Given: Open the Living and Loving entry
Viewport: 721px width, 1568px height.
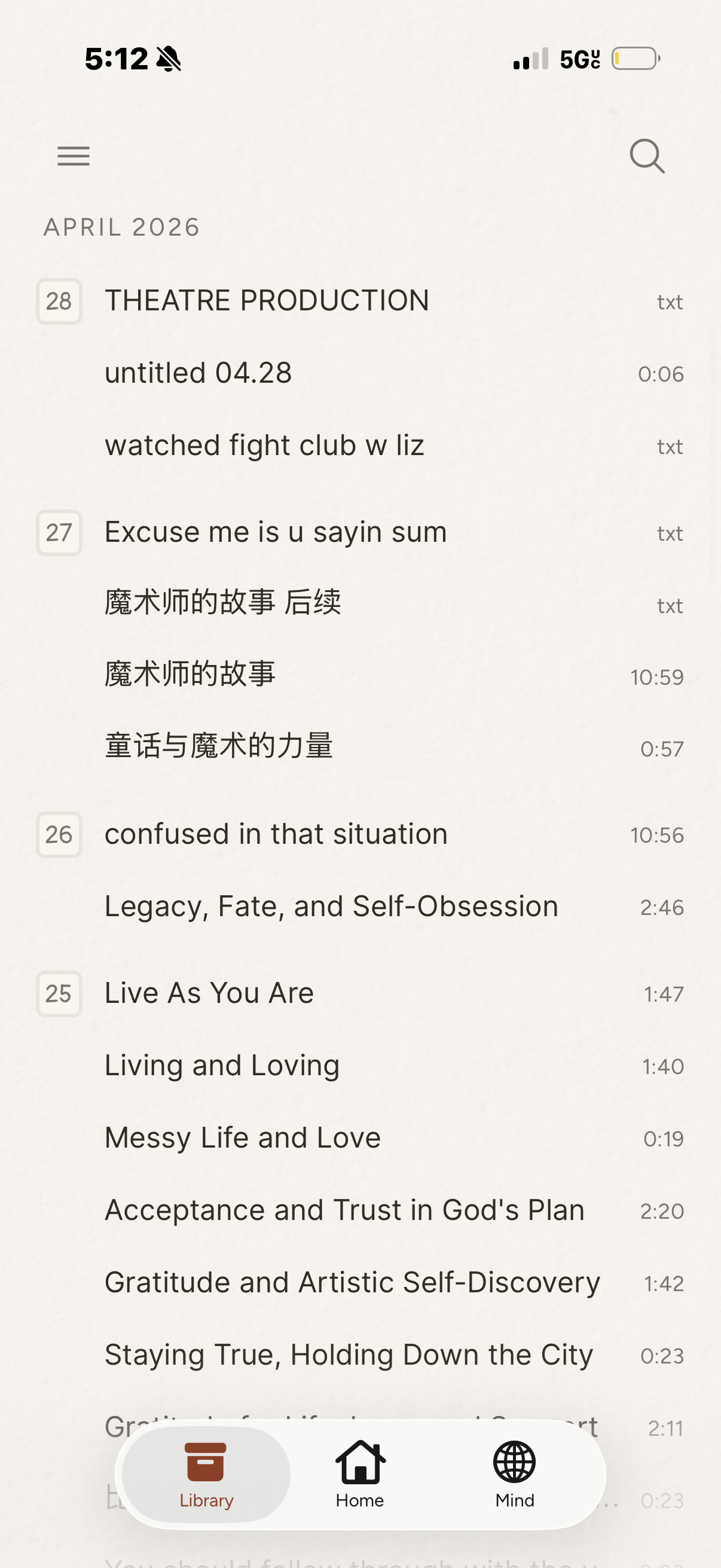Looking at the screenshot, I should tap(222, 1066).
